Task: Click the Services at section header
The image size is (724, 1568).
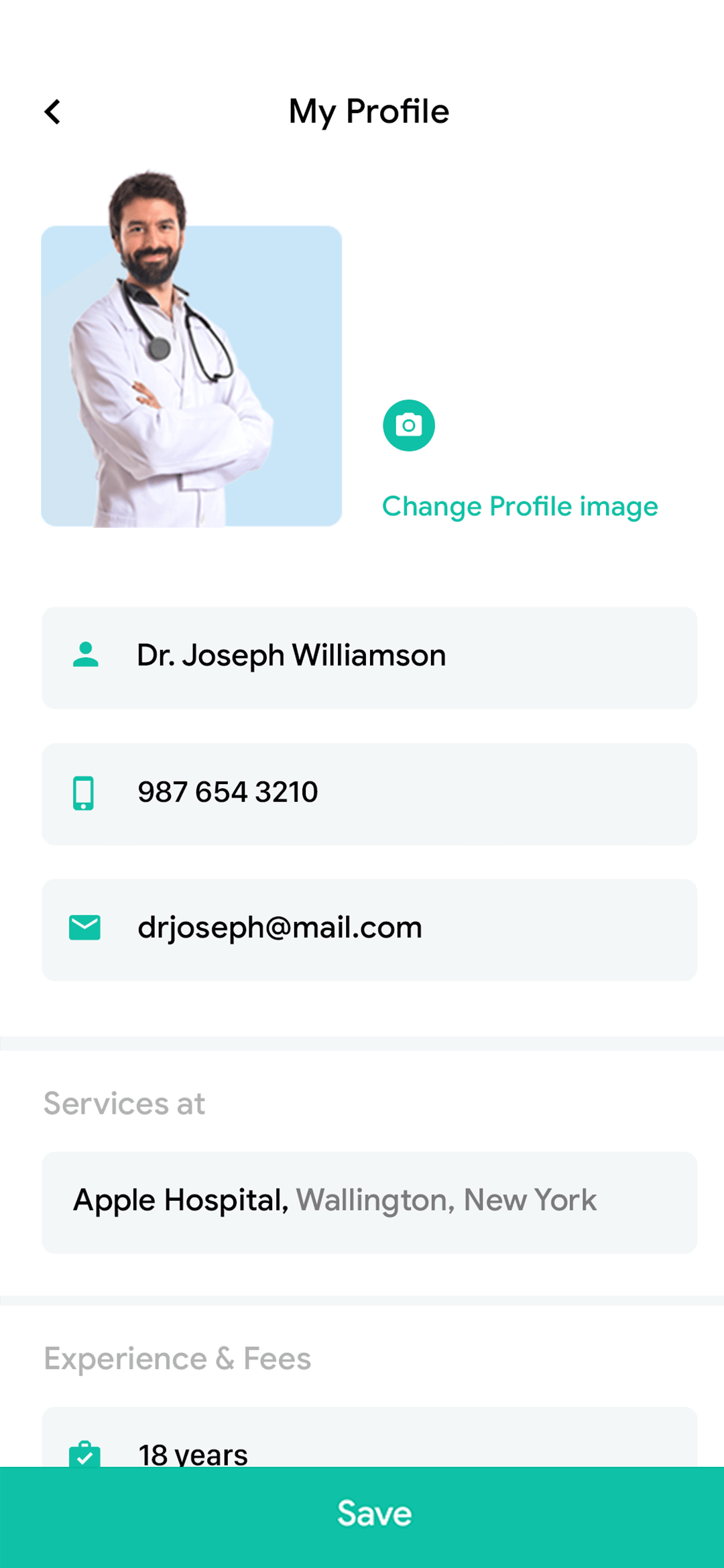Action: [125, 1103]
